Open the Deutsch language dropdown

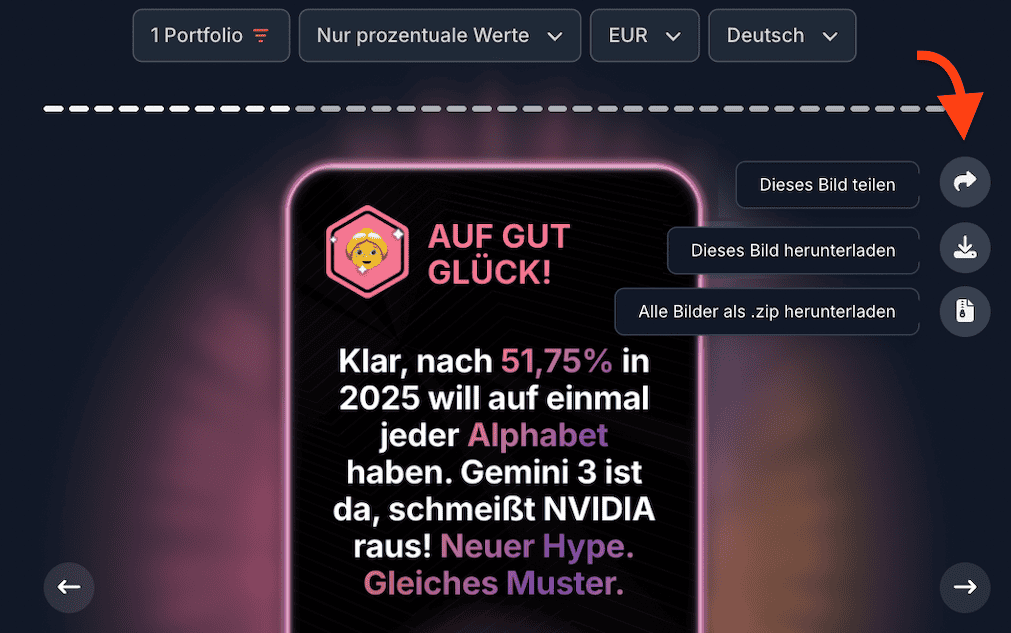[781, 36]
